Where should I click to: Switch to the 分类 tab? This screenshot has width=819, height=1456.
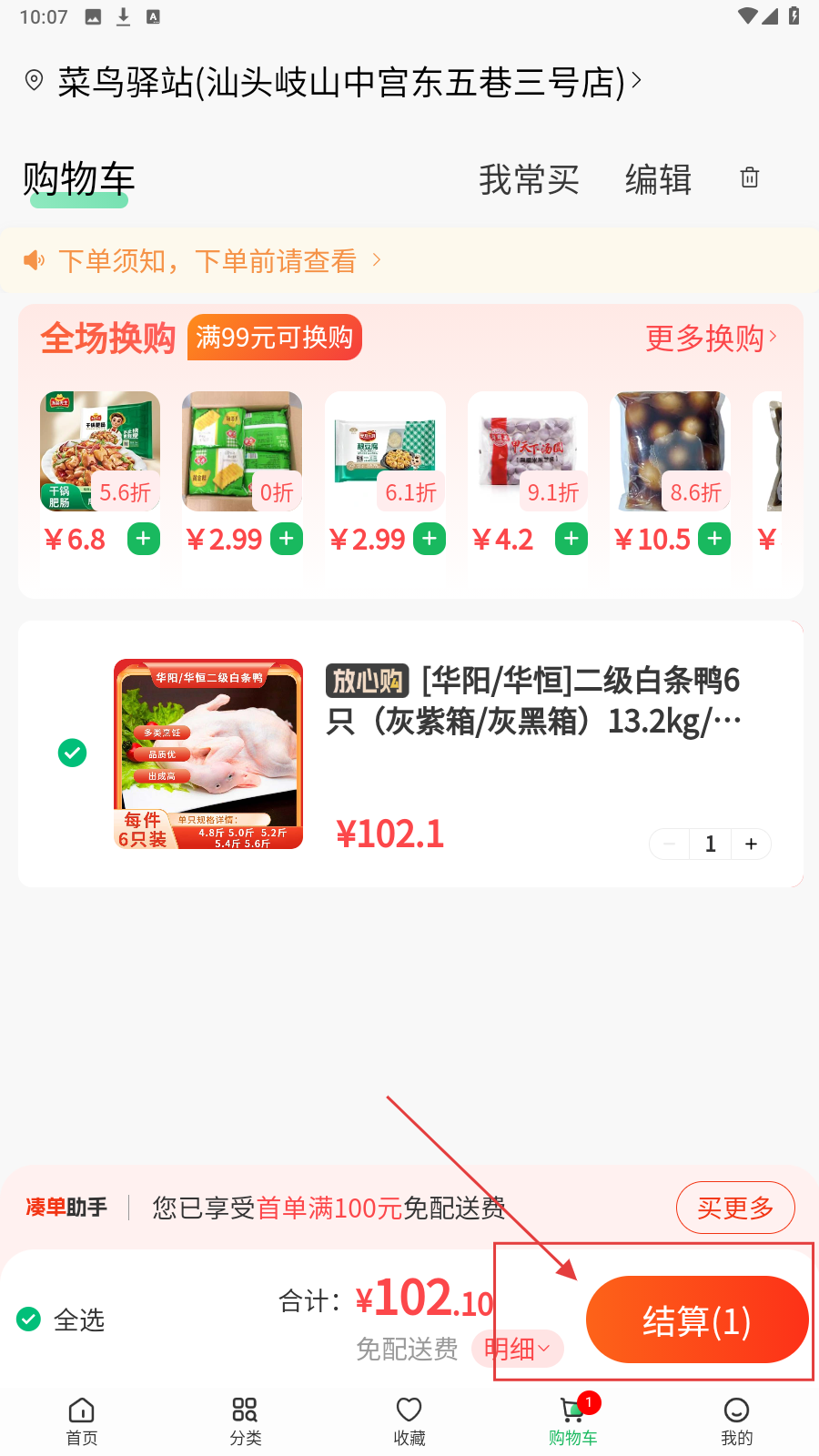pyautogui.click(x=246, y=1421)
